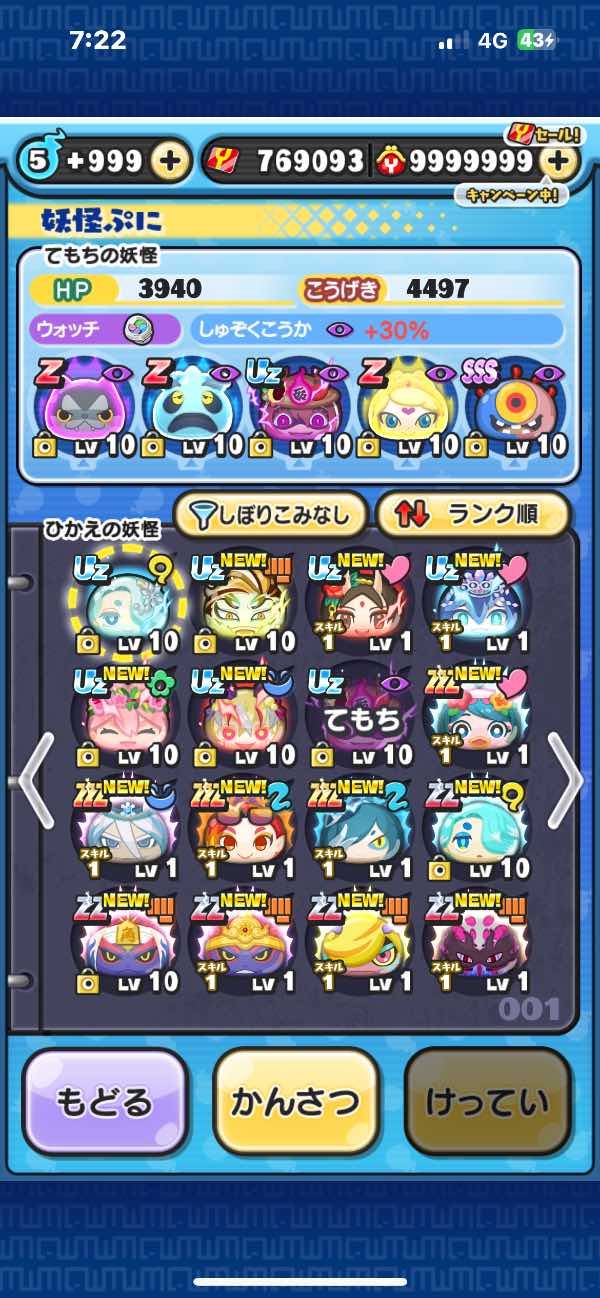Go to next page with right arrow
The width and height of the screenshot is (600, 1298).
[x=565, y=780]
